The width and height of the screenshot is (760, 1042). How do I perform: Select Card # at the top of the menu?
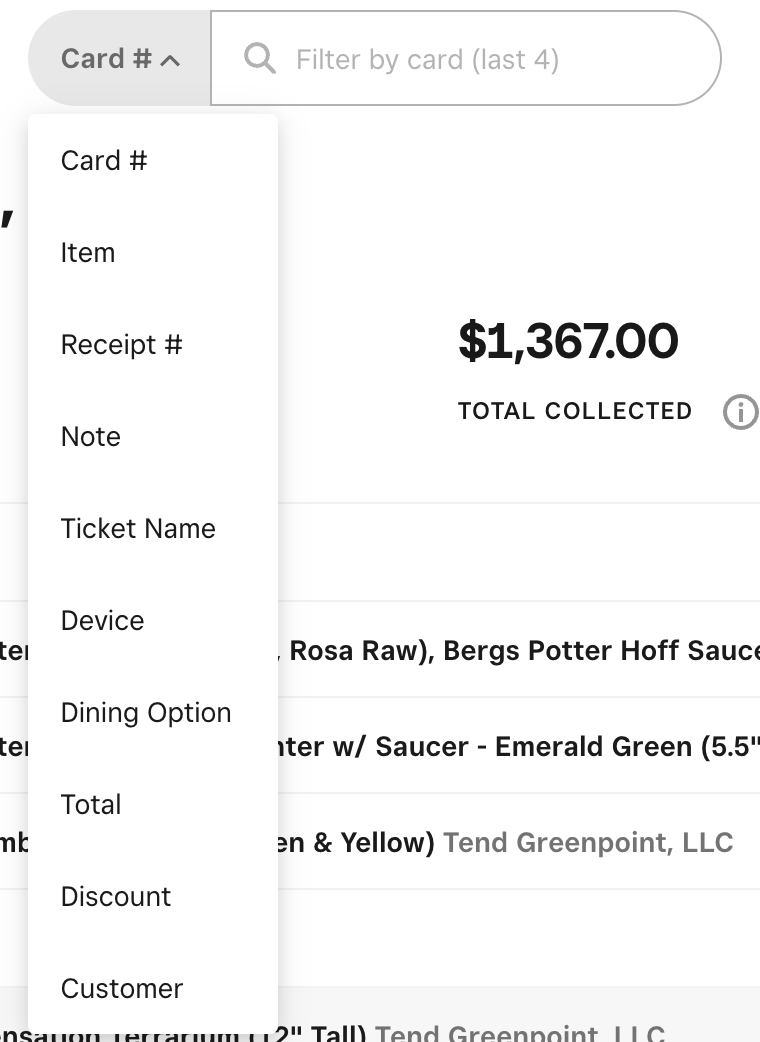tap(103, 160)
